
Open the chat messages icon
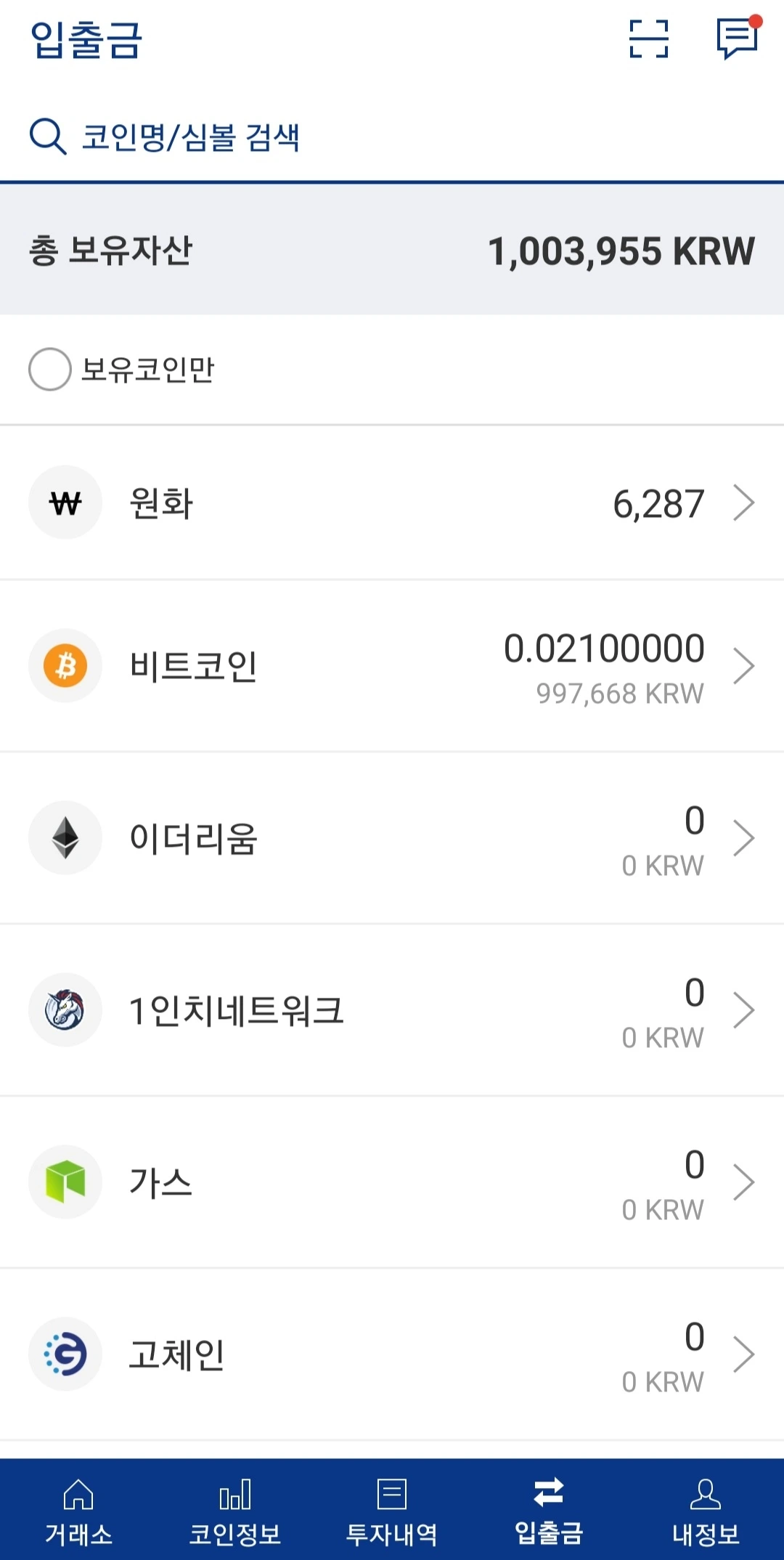(x=737, y=38)
